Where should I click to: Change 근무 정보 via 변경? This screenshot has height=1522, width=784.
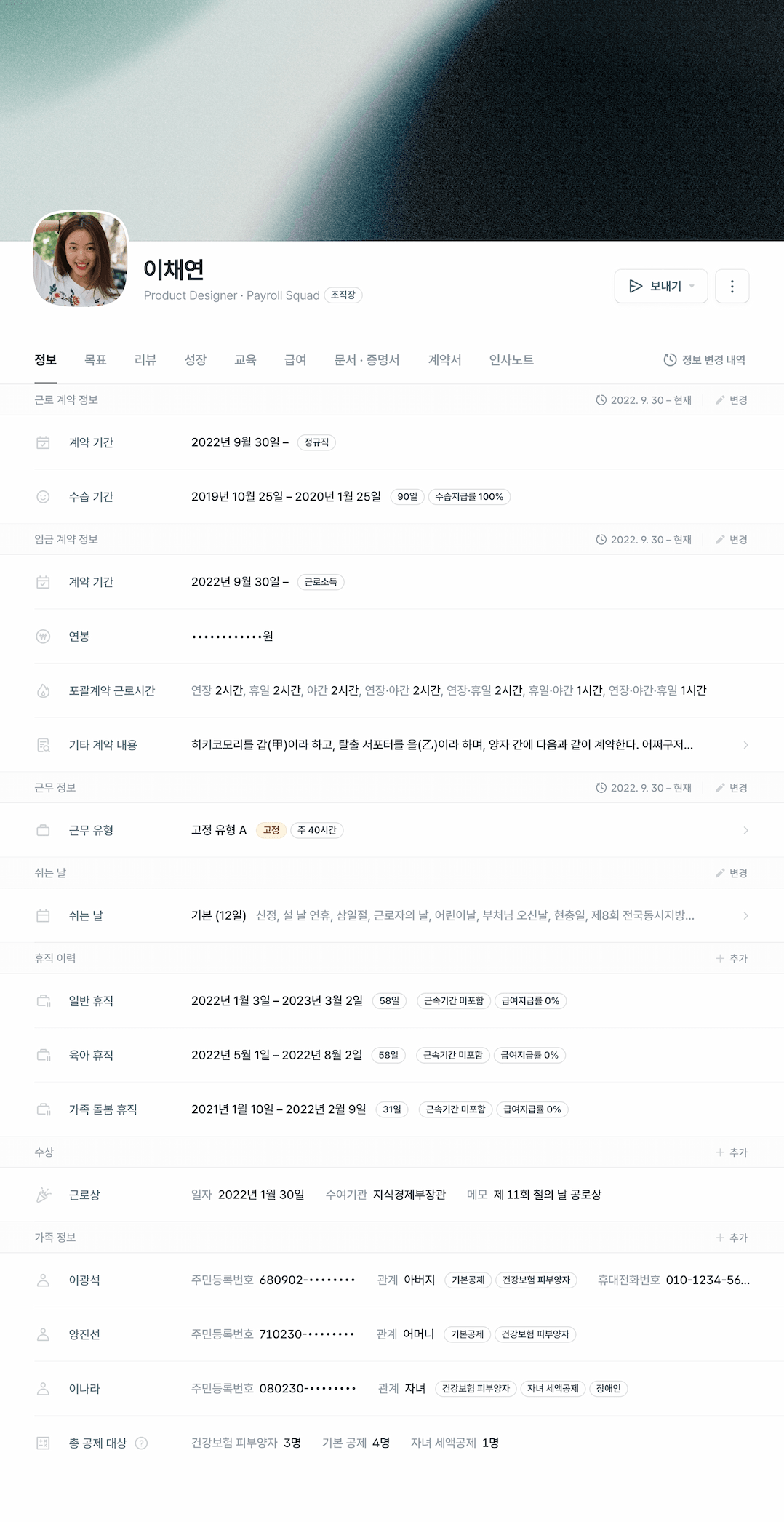[x=732, y=788]
